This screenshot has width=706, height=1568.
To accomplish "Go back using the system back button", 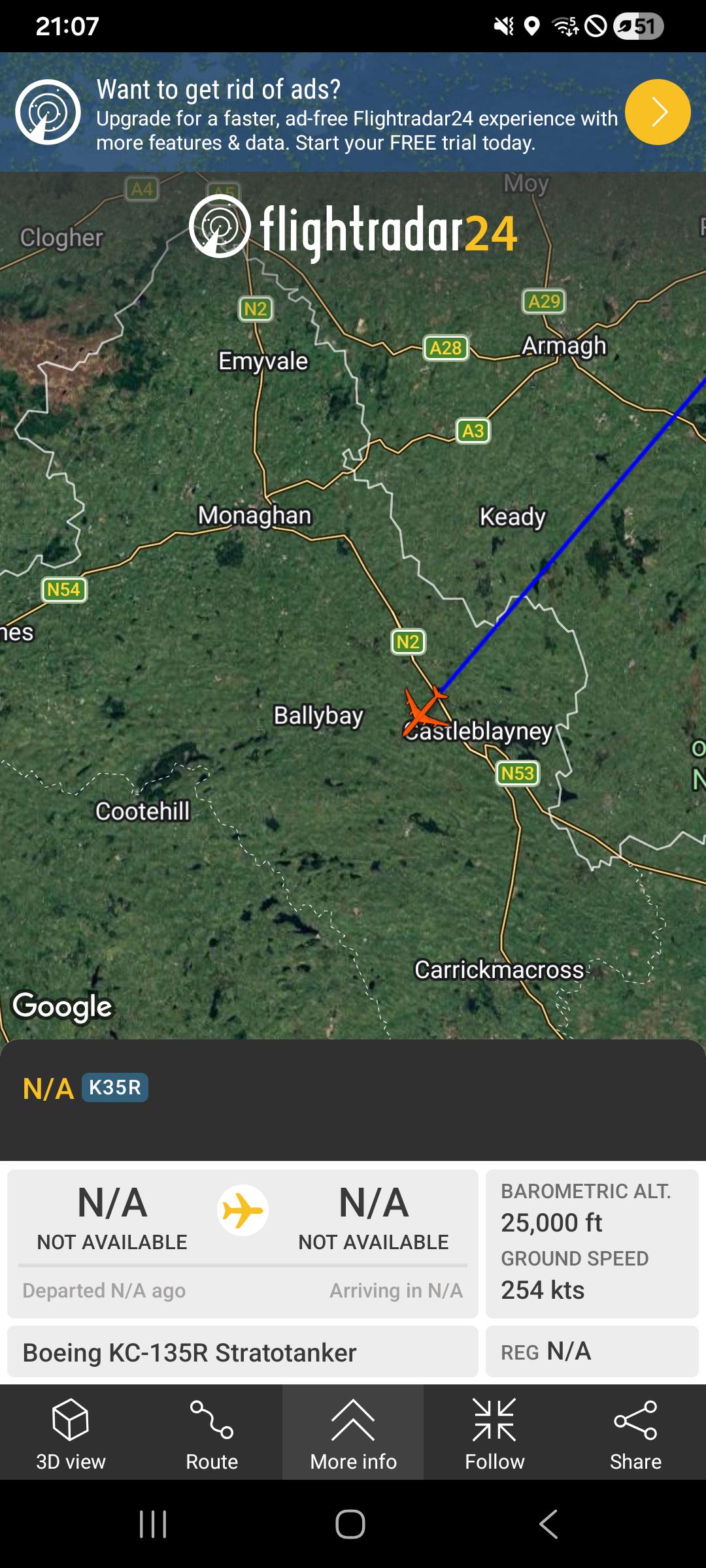I will pos(548,1524).
